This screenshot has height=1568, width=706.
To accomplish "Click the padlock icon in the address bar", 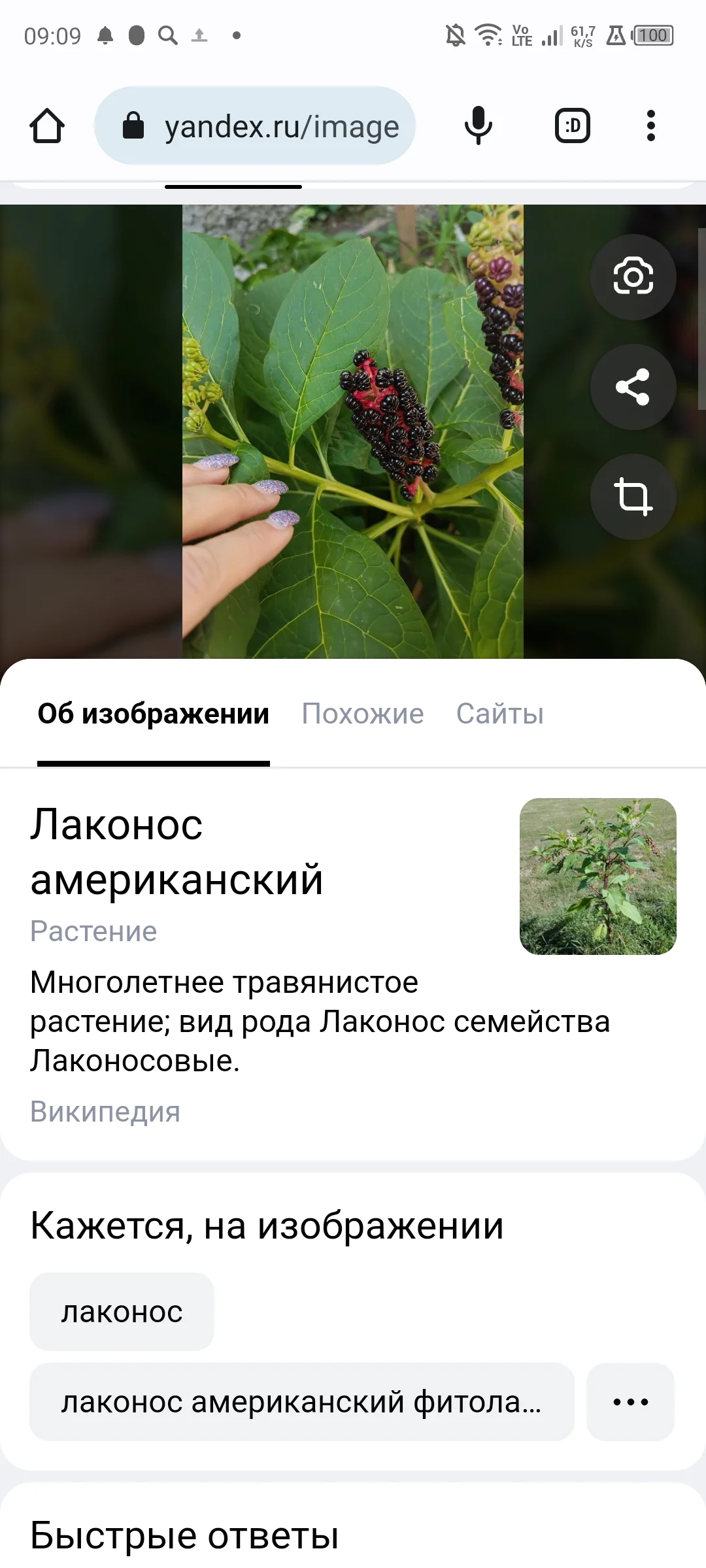I will click(133, 125).
